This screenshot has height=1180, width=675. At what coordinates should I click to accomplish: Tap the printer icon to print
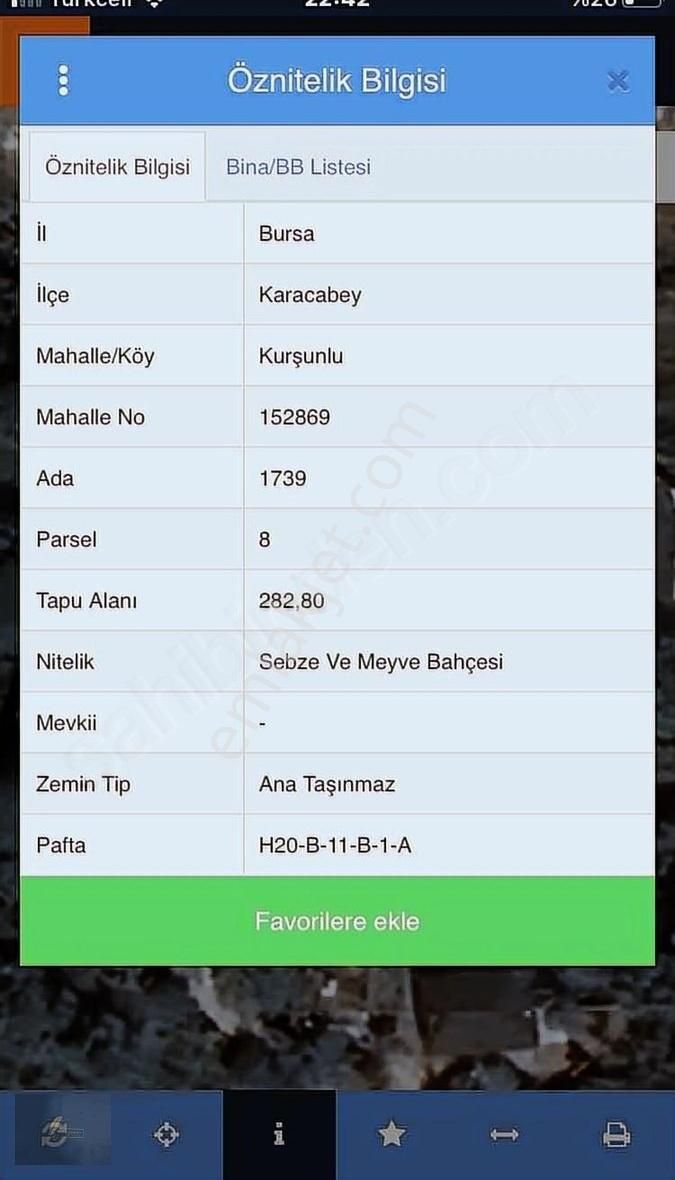pyautogui.click(x=616, y=1134)
